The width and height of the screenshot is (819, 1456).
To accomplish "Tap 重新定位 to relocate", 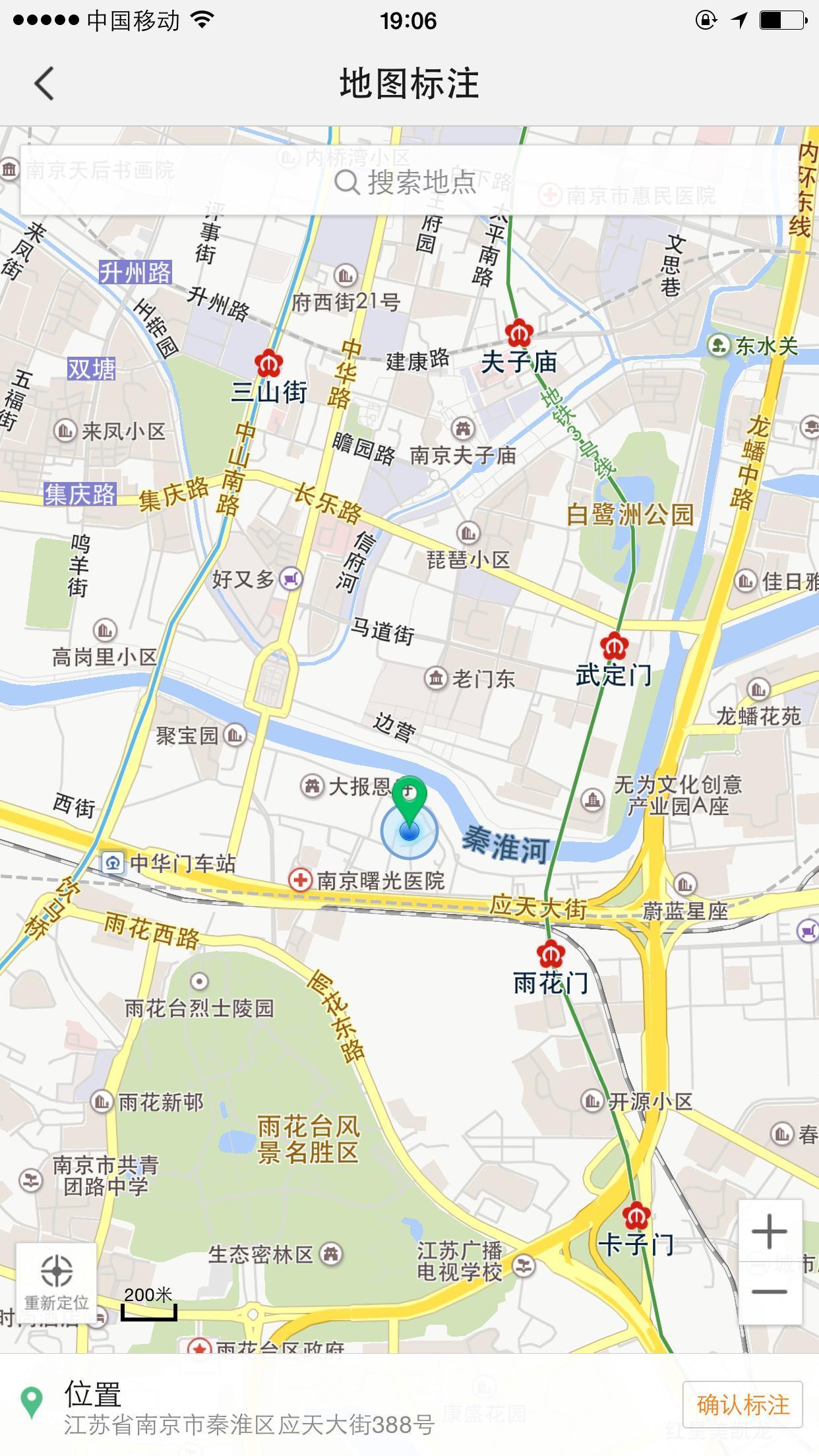I will tap(57, 1281).
